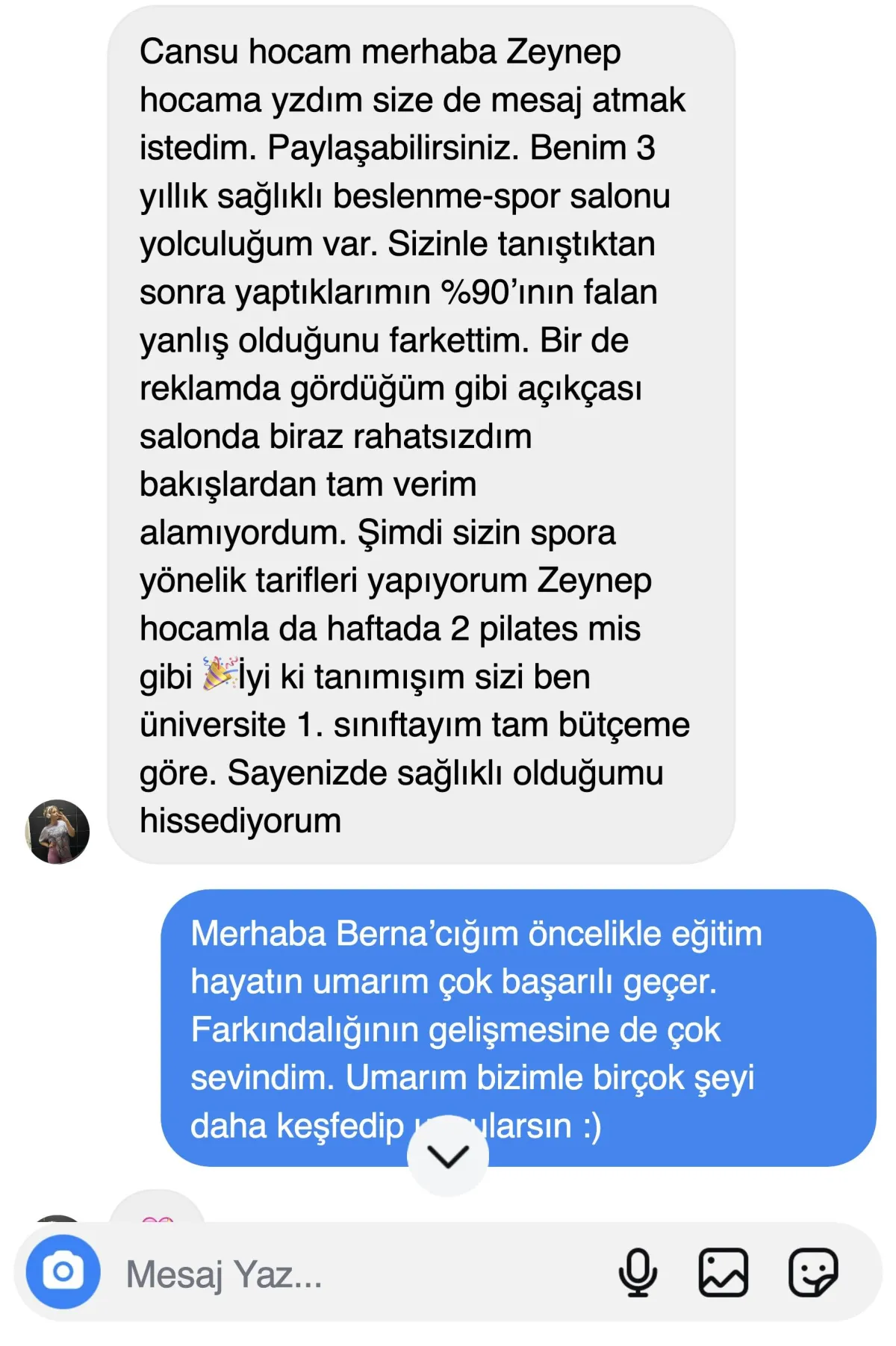
Task: Open the camera from the message bar
Action: [63, 1271]
